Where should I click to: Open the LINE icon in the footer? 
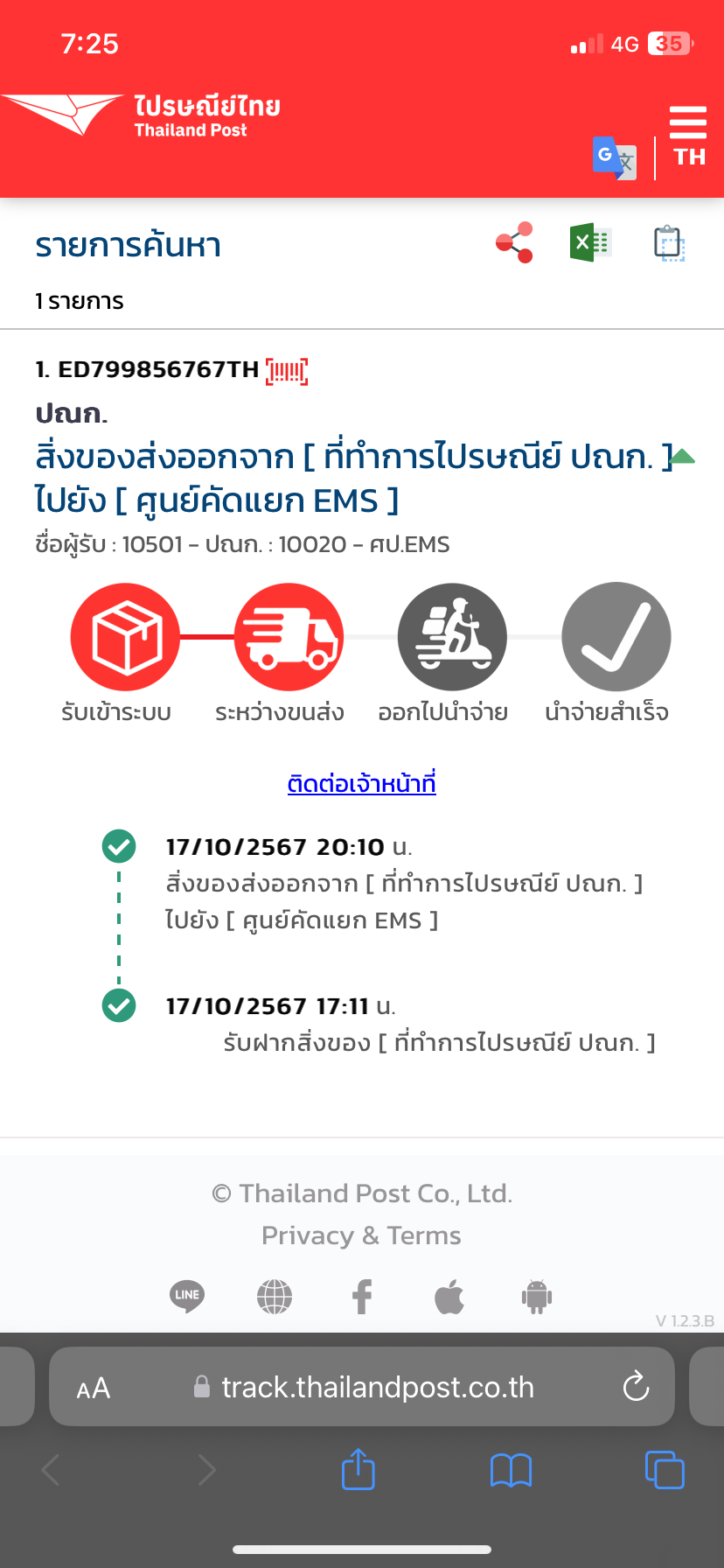tap(187, 1296)
